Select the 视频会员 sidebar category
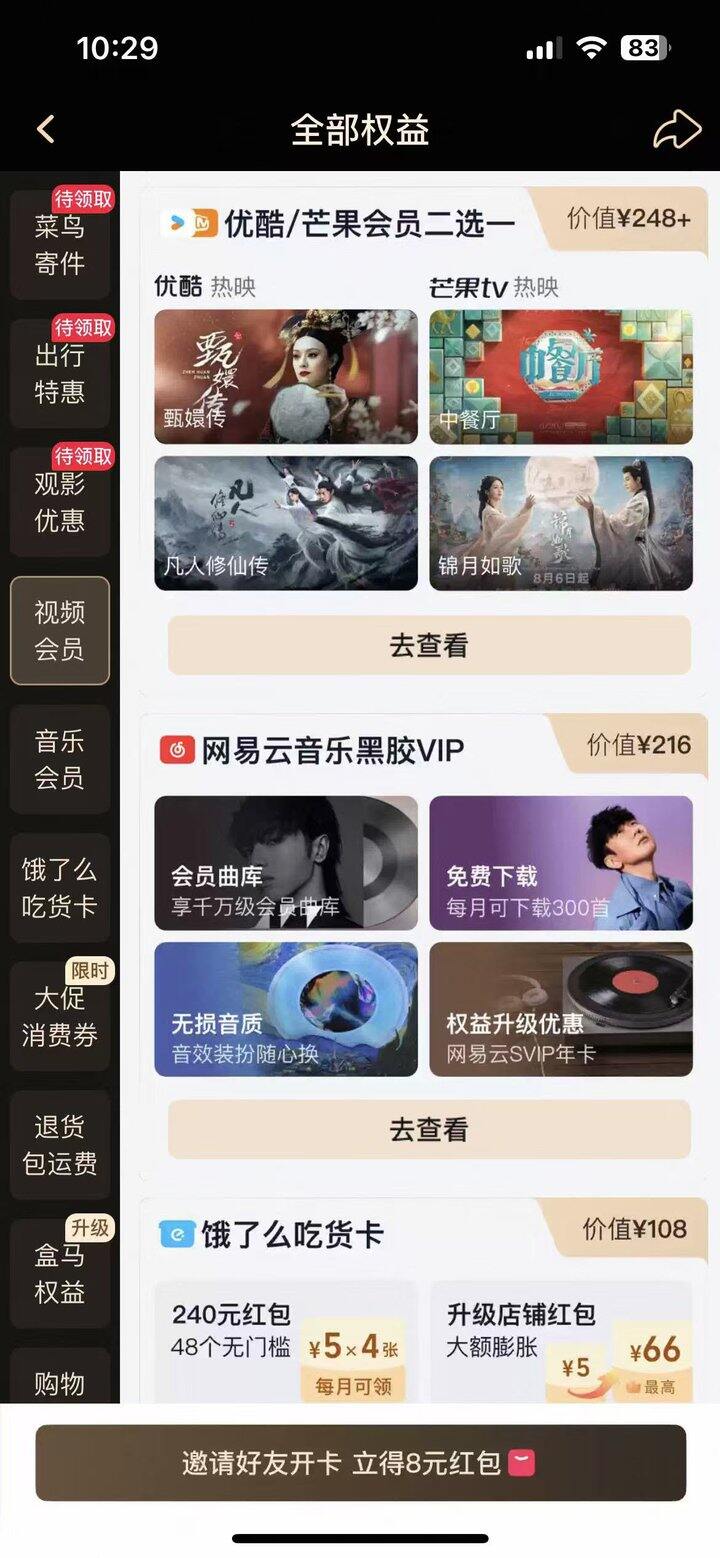 coord(59,631)
